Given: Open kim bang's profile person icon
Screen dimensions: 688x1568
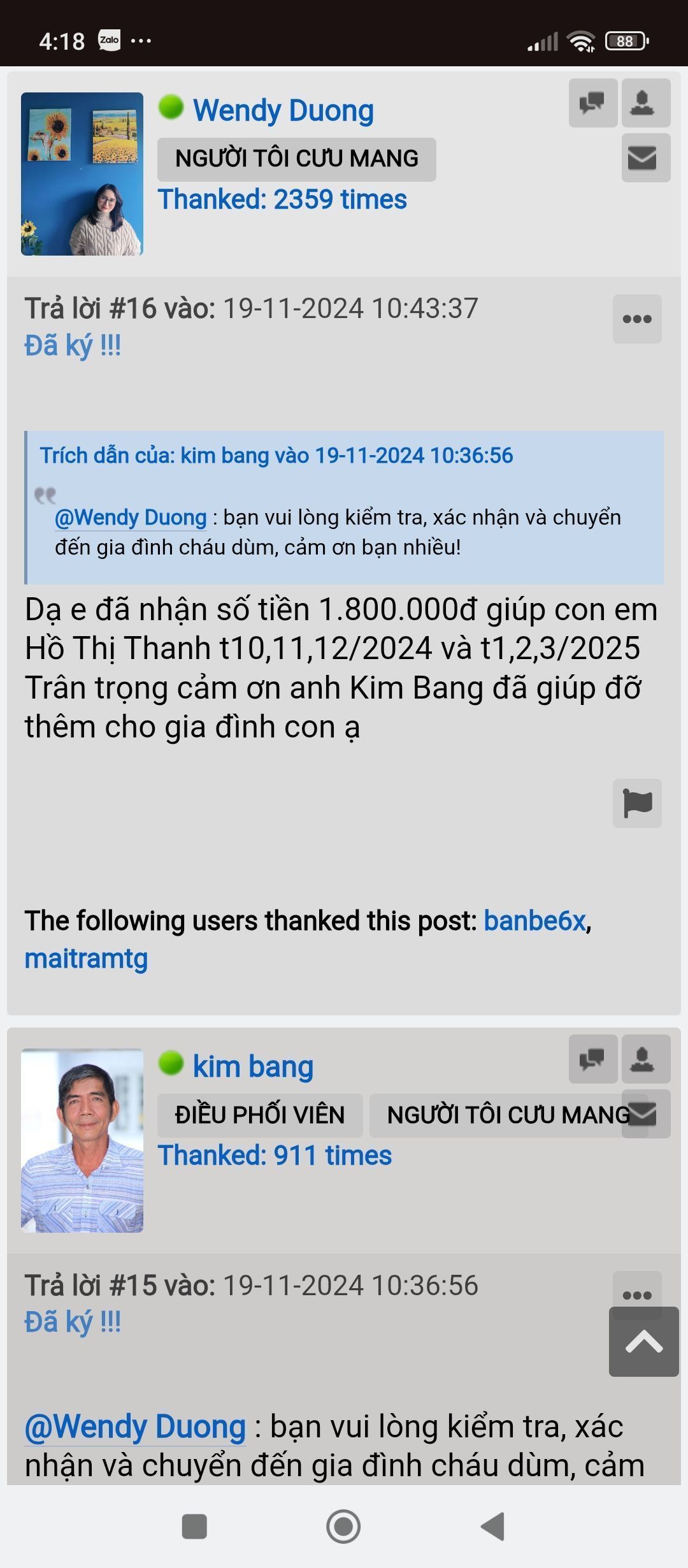Looking at the screenshot, I should point(645,1059).
